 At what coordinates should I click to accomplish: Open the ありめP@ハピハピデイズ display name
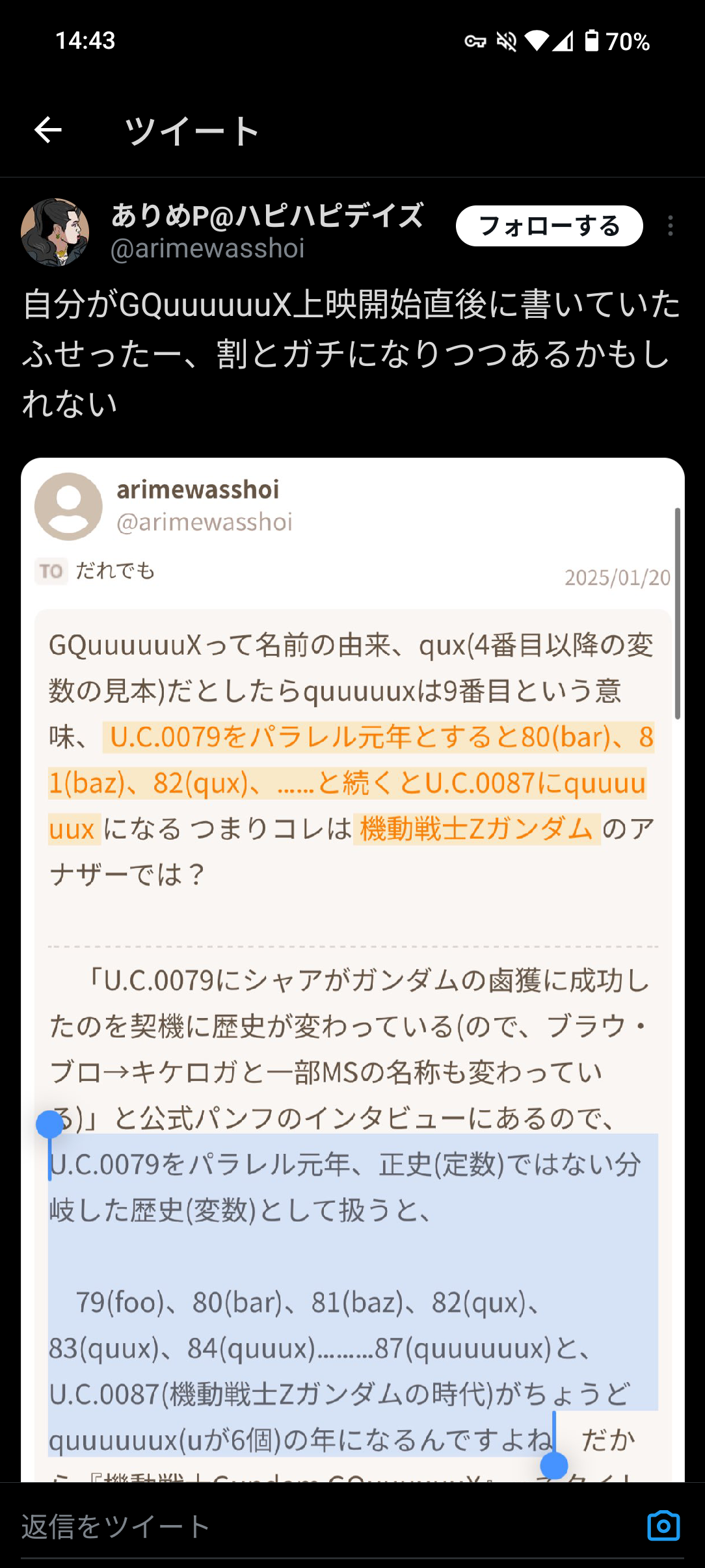(x=267, y=215)
